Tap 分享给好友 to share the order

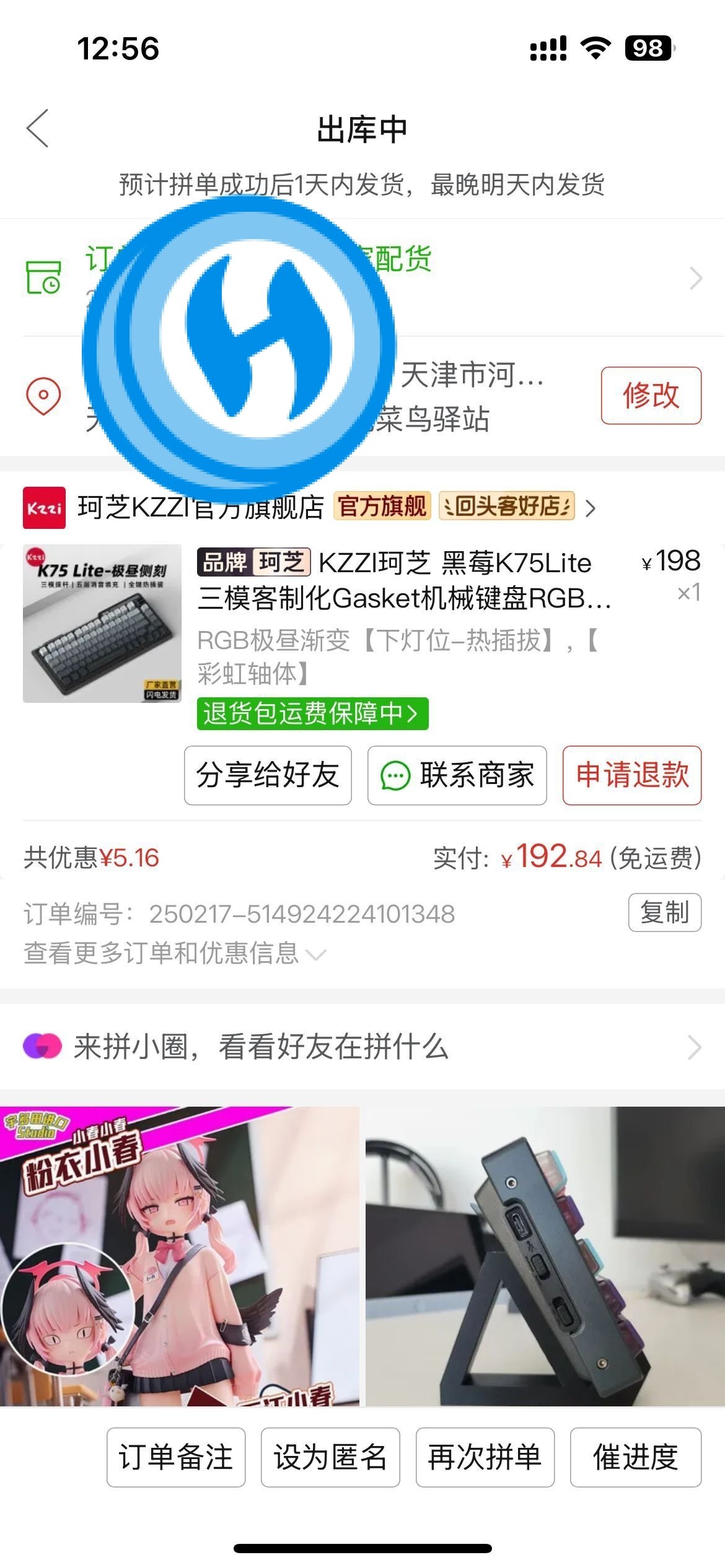[x=268, y=775]
